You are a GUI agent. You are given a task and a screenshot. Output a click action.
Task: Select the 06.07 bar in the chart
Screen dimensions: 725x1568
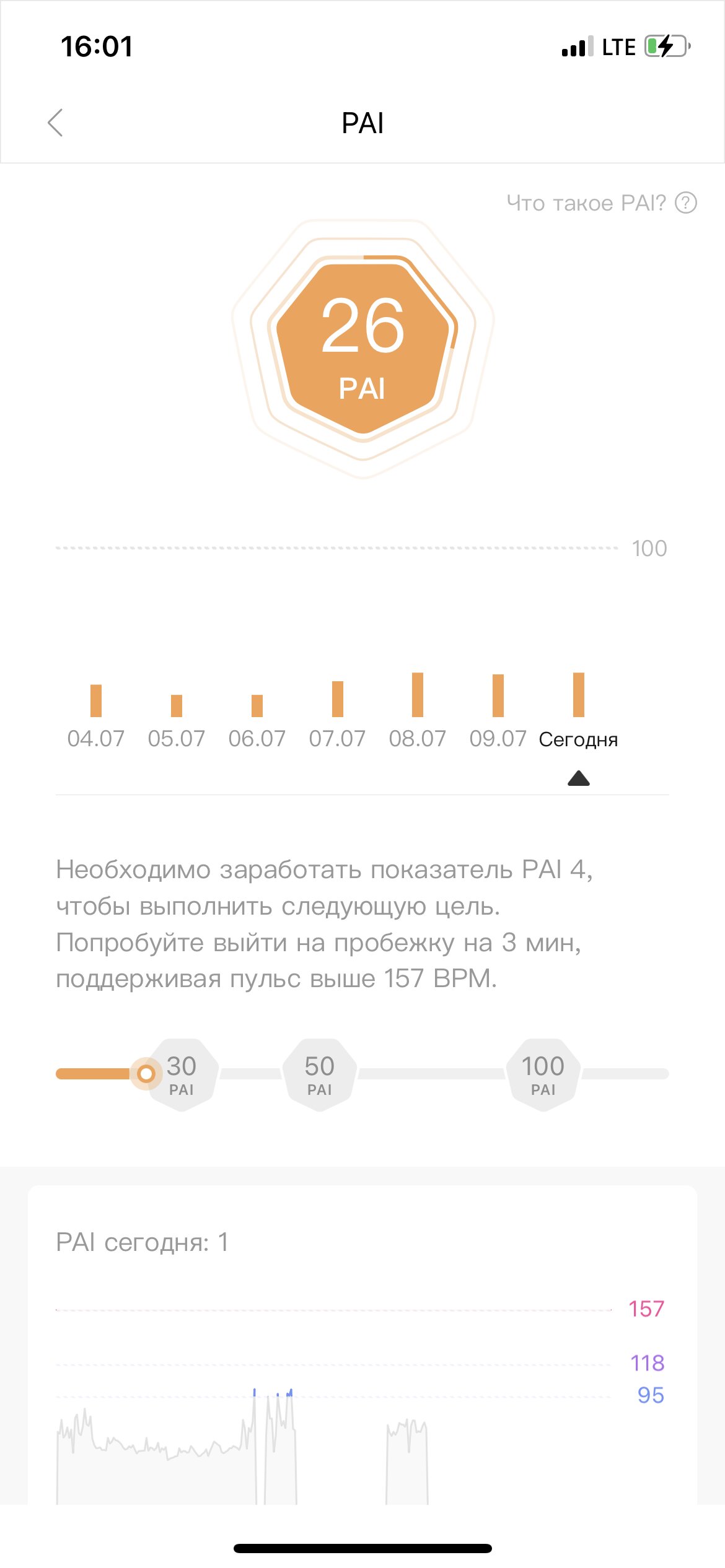pyautogui.click(x=257, y=706)
